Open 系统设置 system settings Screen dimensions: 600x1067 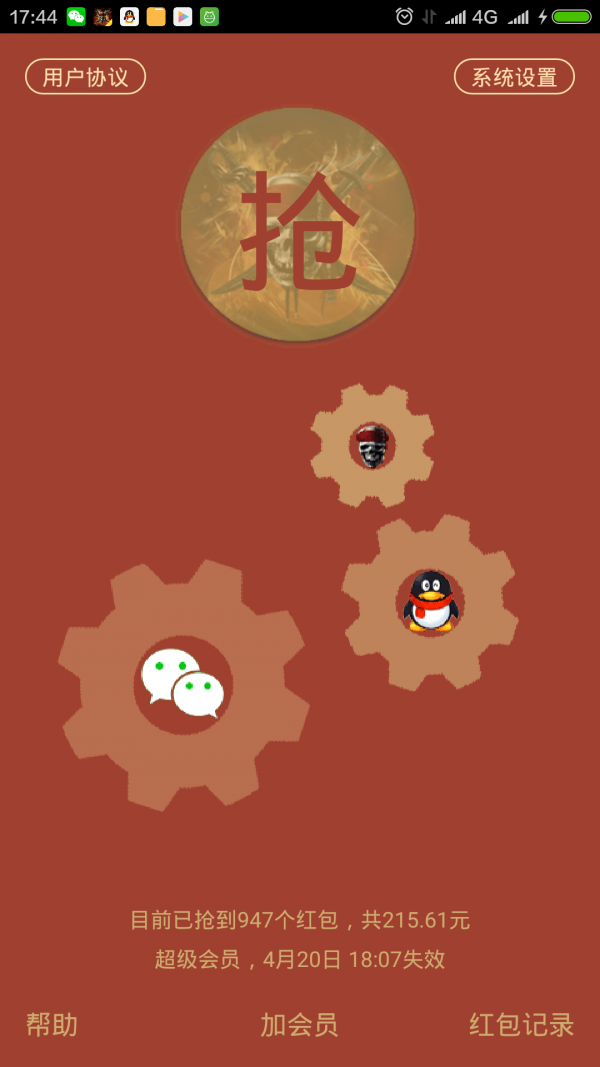click(x=514, y=77)
